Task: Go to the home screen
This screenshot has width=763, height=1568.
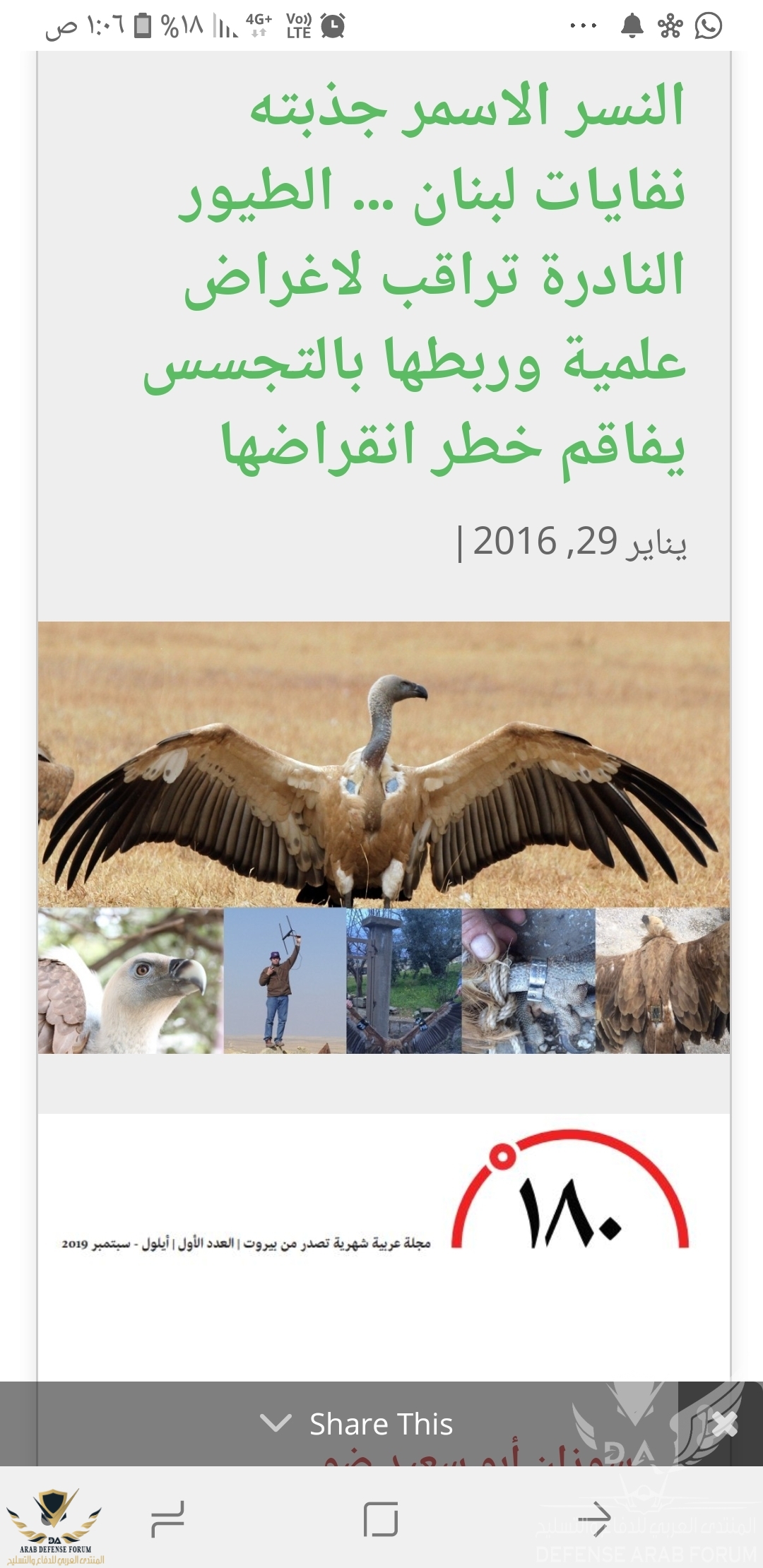Action: click(381, 1519)
